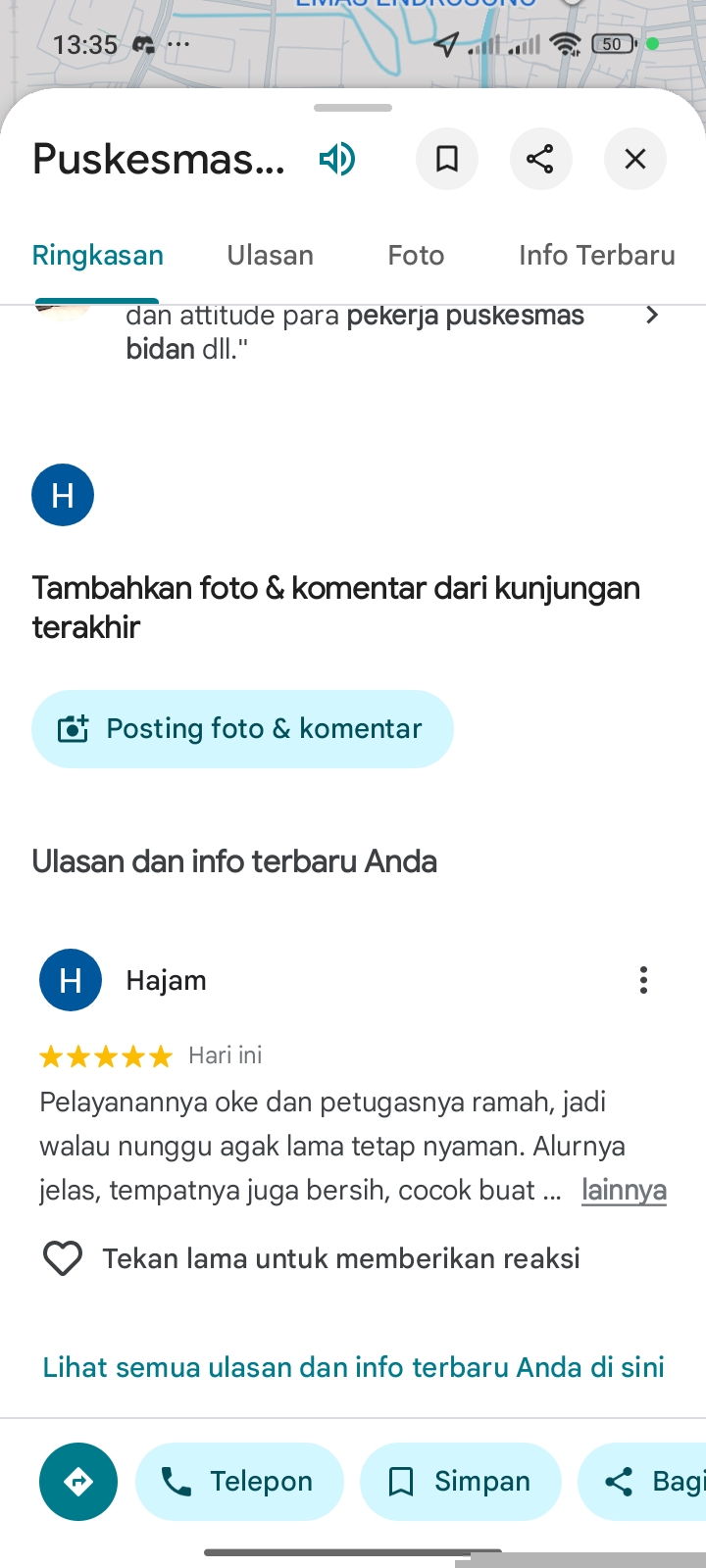Share this place using the top share icon
706x1568 pixels.
540,159
